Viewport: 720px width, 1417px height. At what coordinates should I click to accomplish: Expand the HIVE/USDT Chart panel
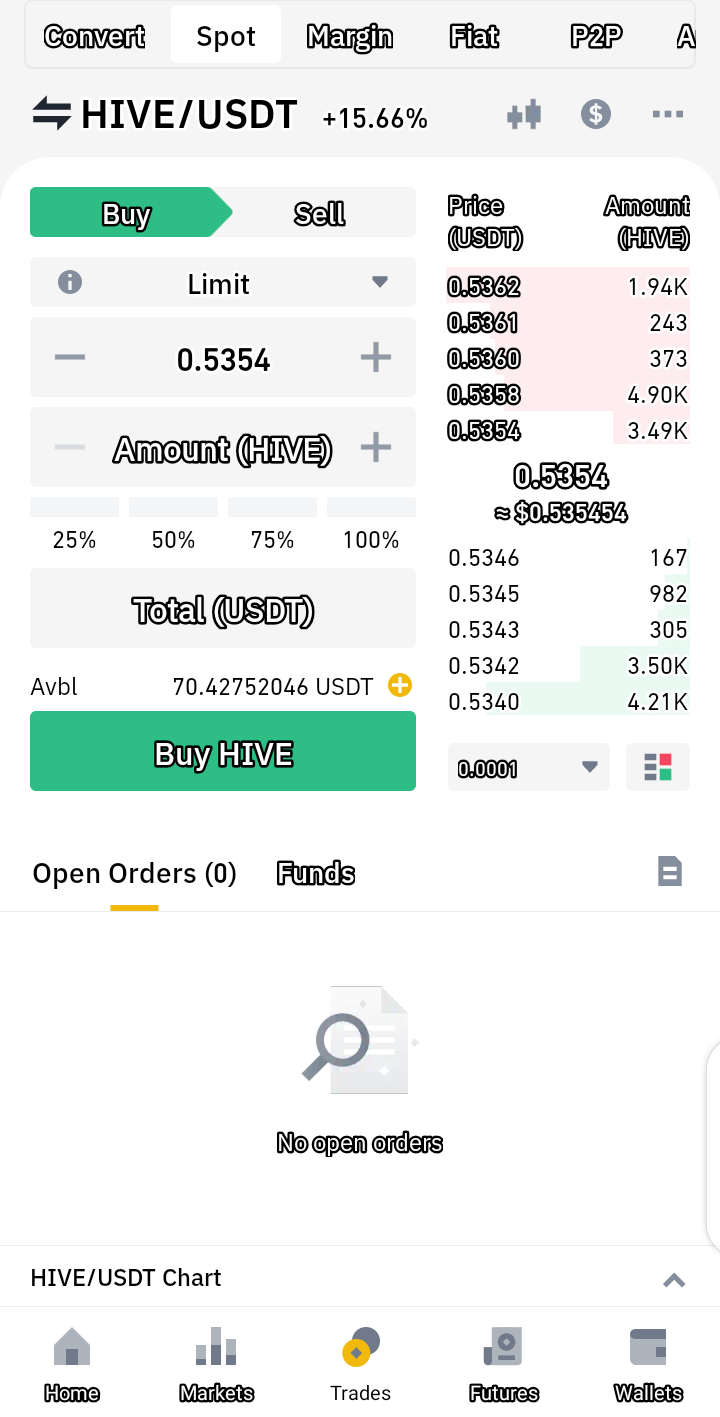[x=674, y=1279]
